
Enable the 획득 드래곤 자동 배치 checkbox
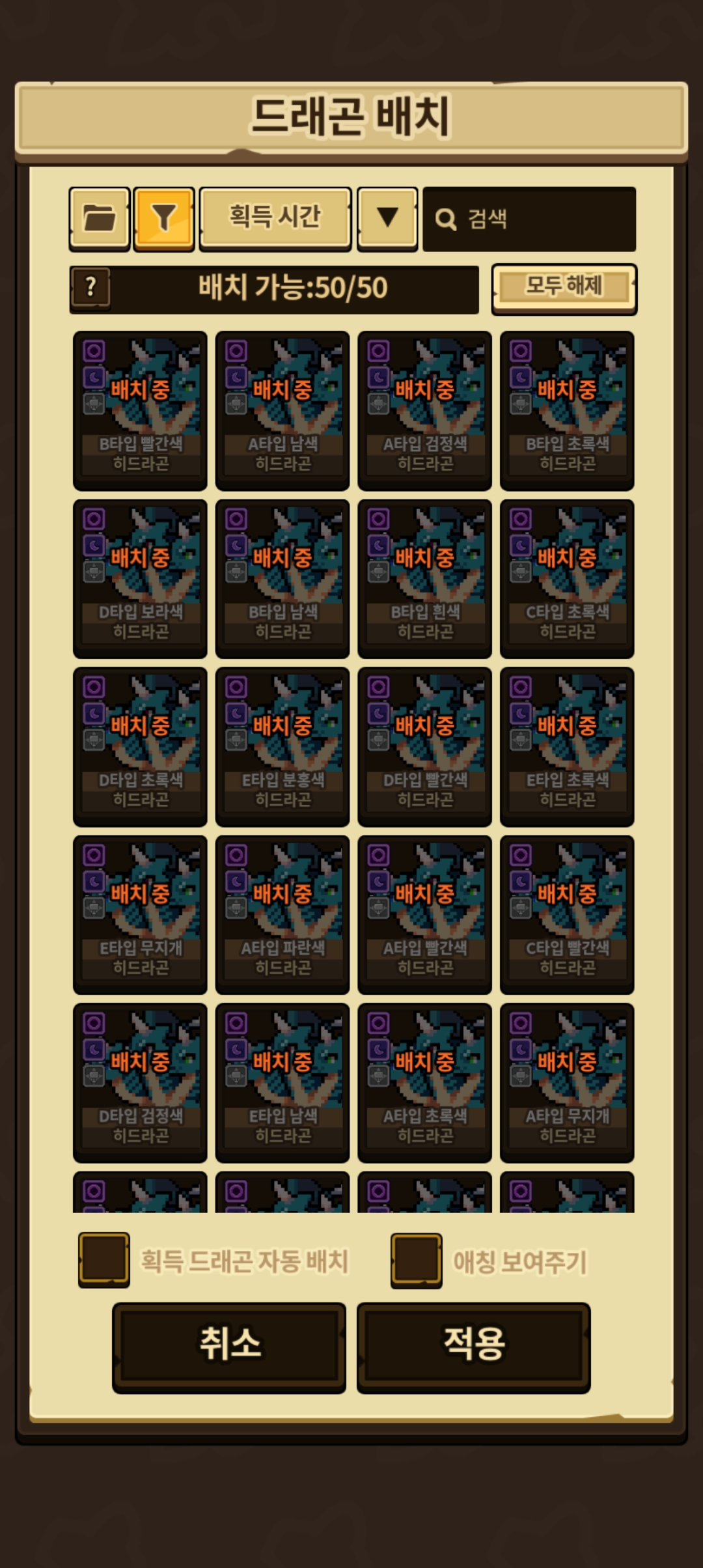coord(104,1260)
